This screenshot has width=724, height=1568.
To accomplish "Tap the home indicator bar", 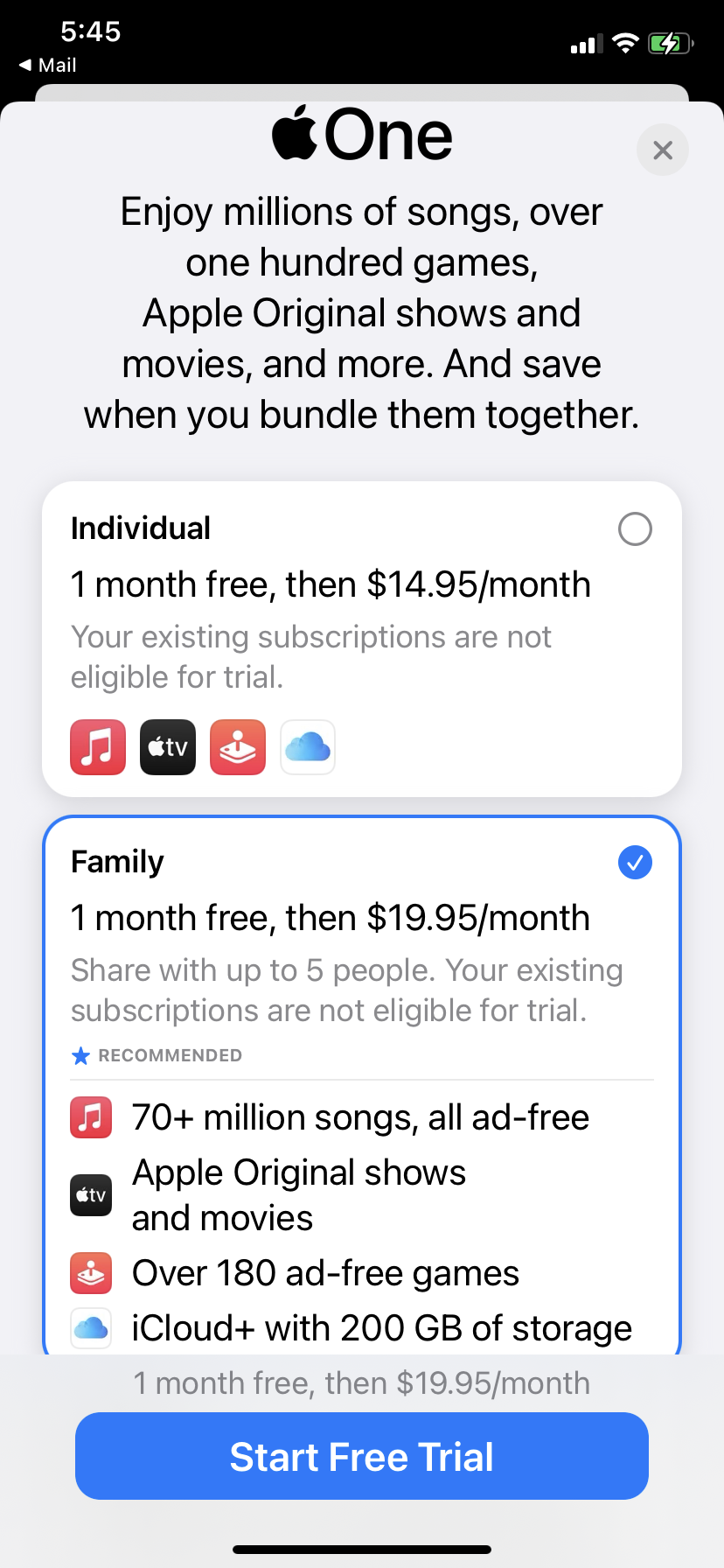I will 361,1547.
